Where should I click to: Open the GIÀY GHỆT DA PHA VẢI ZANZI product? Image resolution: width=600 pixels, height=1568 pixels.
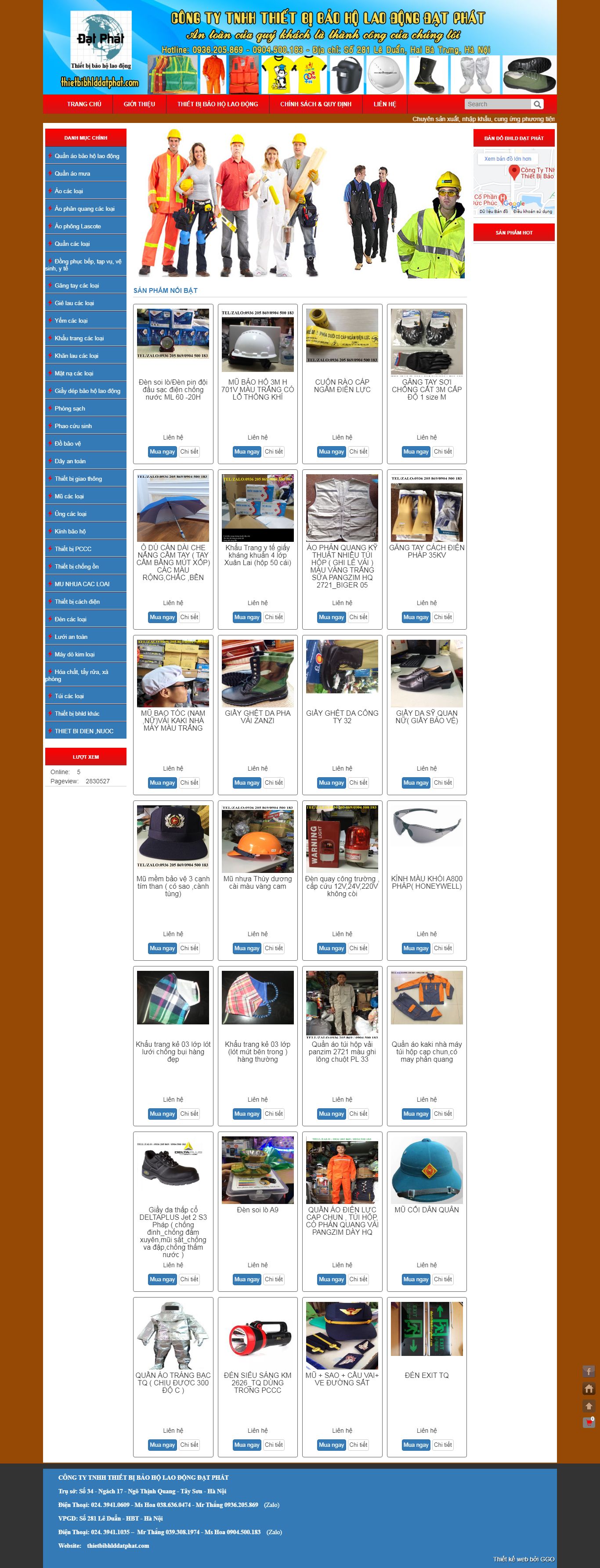258,717
